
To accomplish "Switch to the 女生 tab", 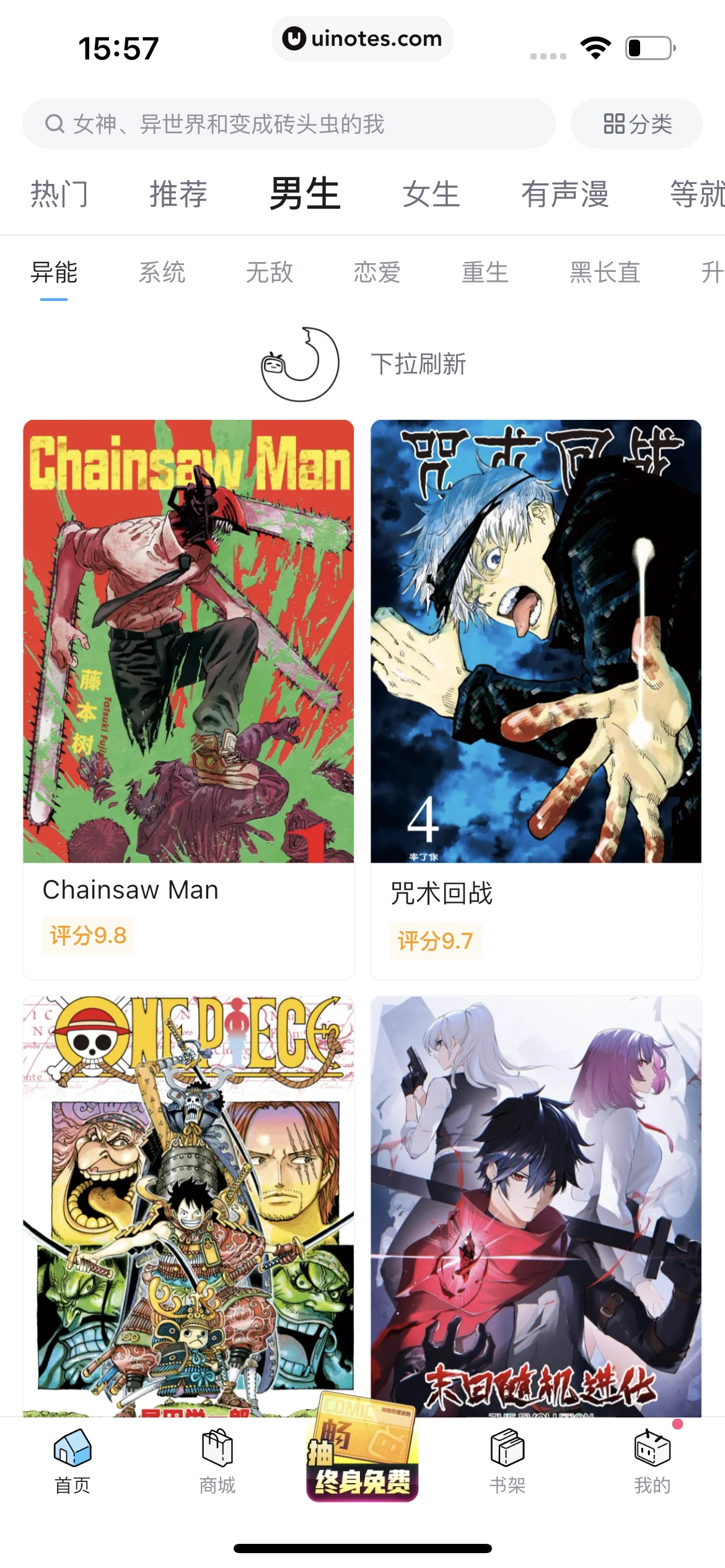I will (431, 193).
